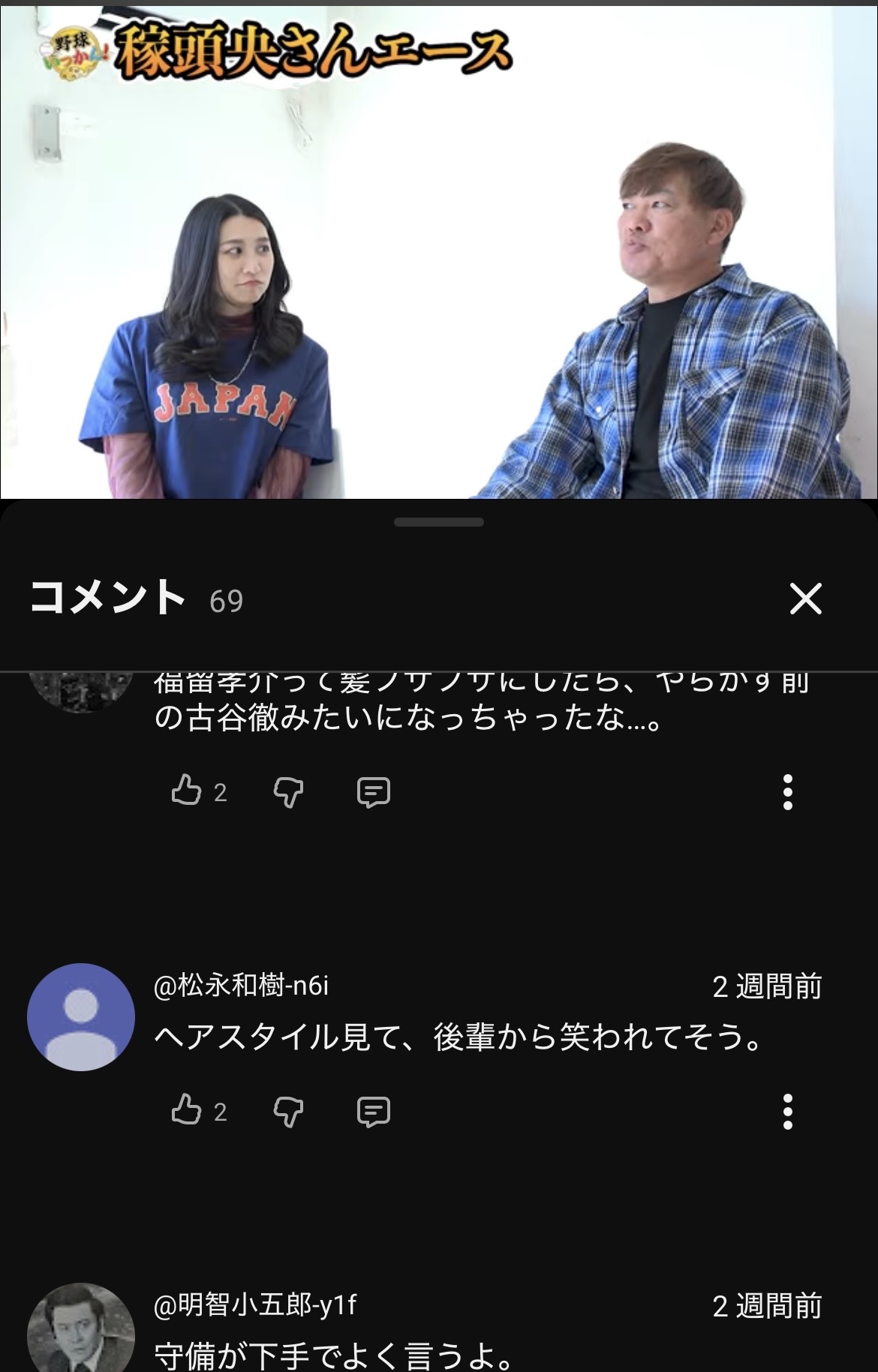Dislike the comment mentioning 古谷徹
The height and width of the screenshot is (1372, 878).
[288, 791]
